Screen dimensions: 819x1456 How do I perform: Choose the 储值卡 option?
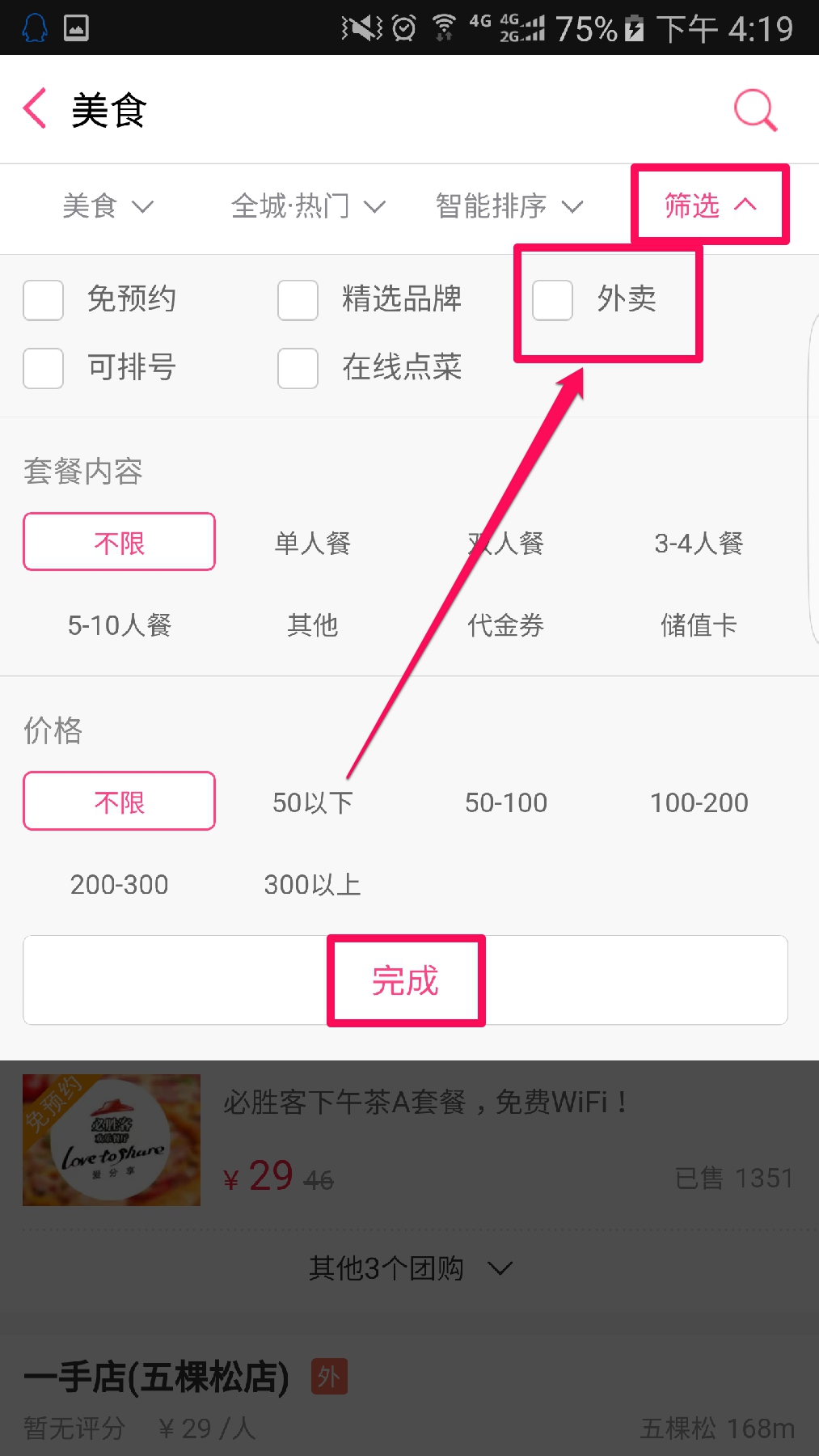pos(699,624)
